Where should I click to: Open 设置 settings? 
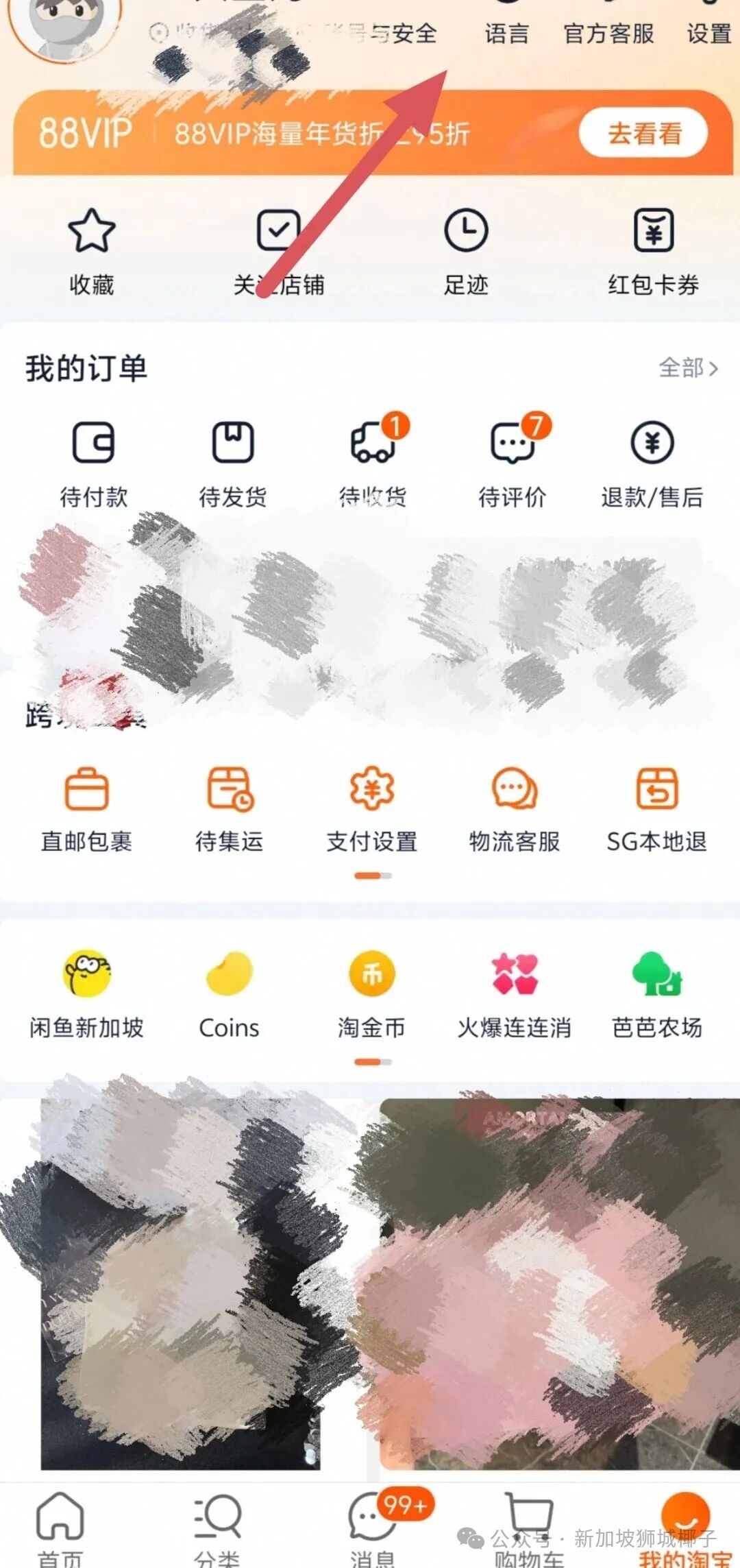click(709, 32)
